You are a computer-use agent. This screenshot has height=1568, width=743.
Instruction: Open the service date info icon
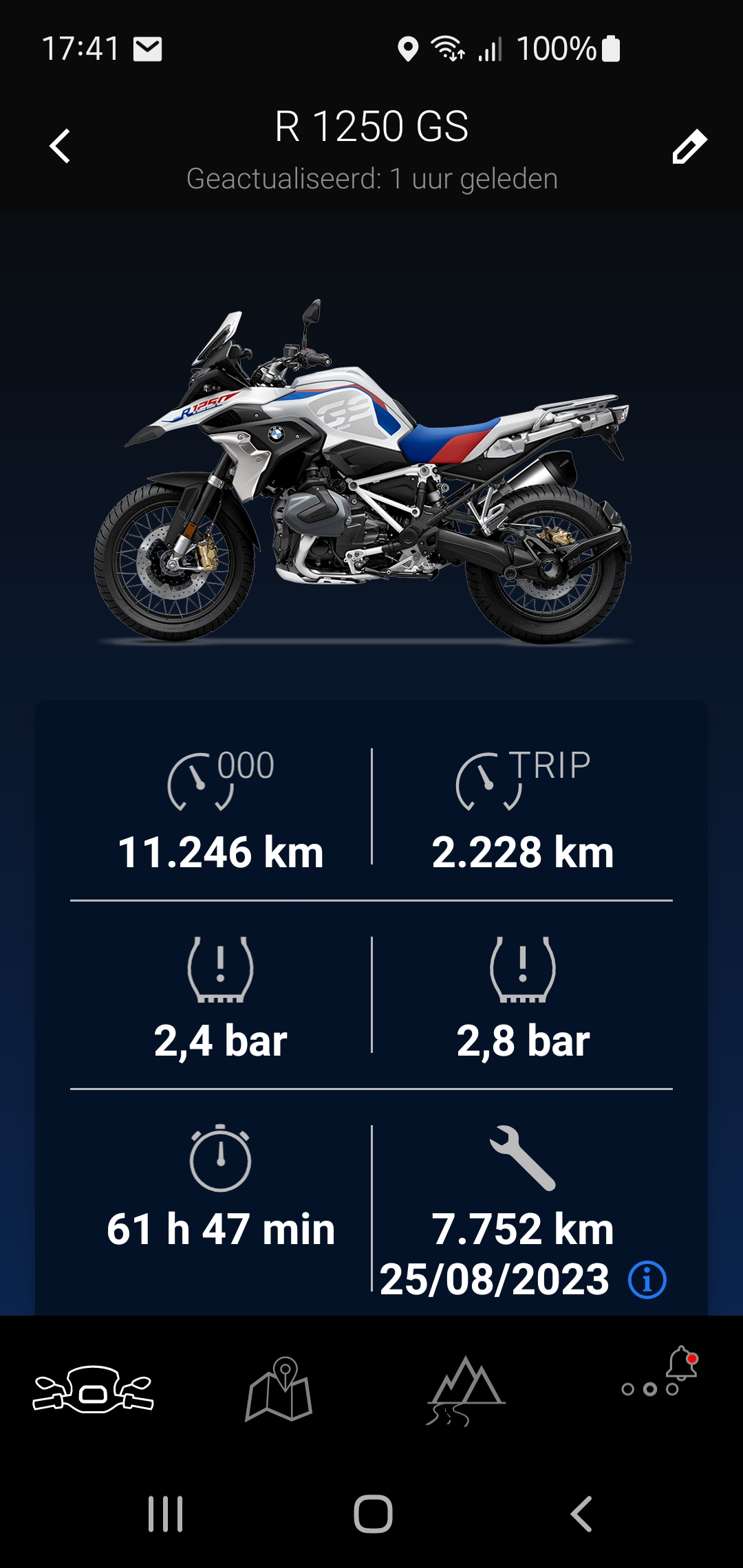[647, 1280]
